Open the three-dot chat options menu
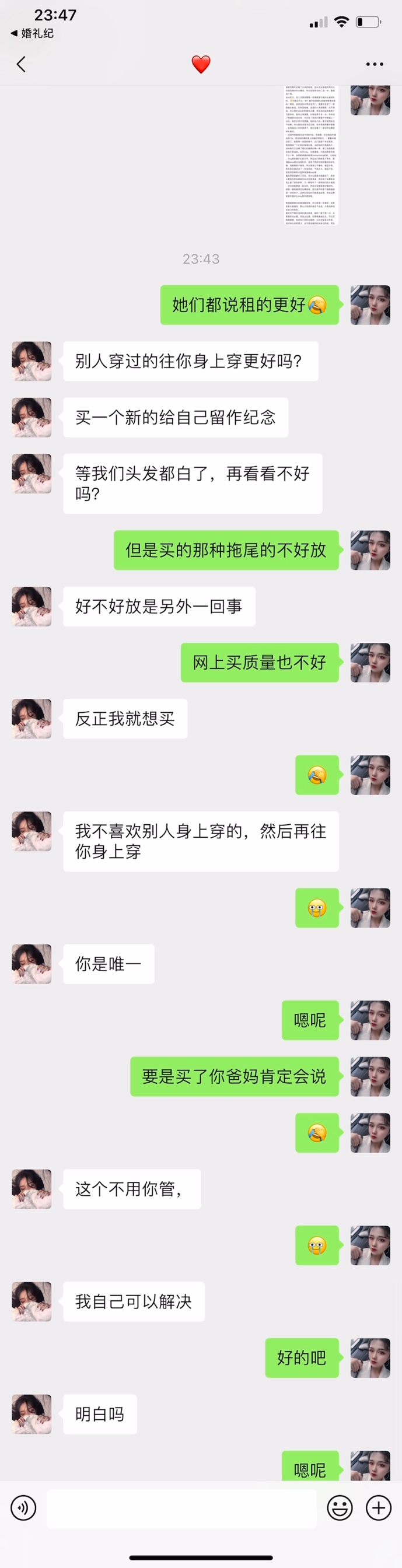Viewport: 402px width, 1568px height. click(374, 64)
